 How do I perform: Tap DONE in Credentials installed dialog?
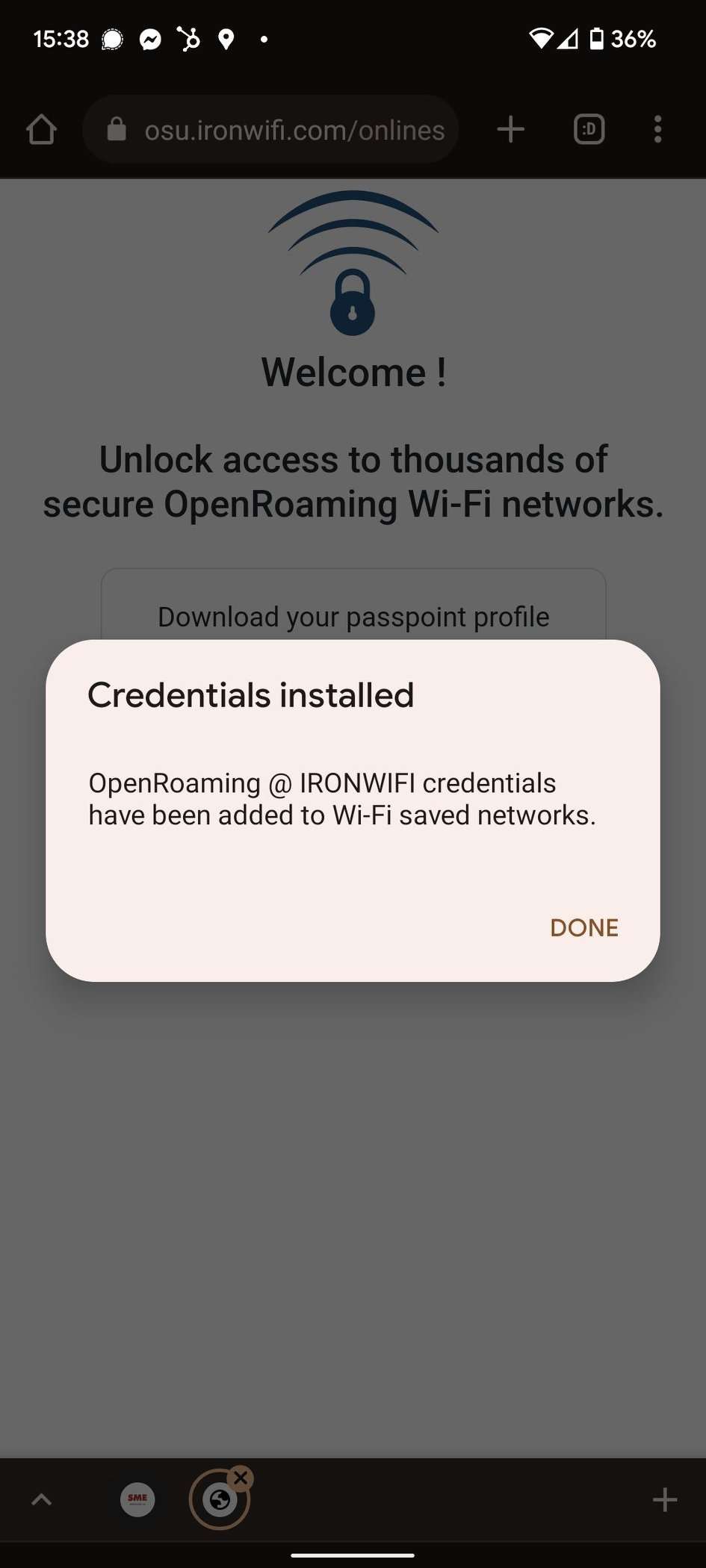pos(583,927)
